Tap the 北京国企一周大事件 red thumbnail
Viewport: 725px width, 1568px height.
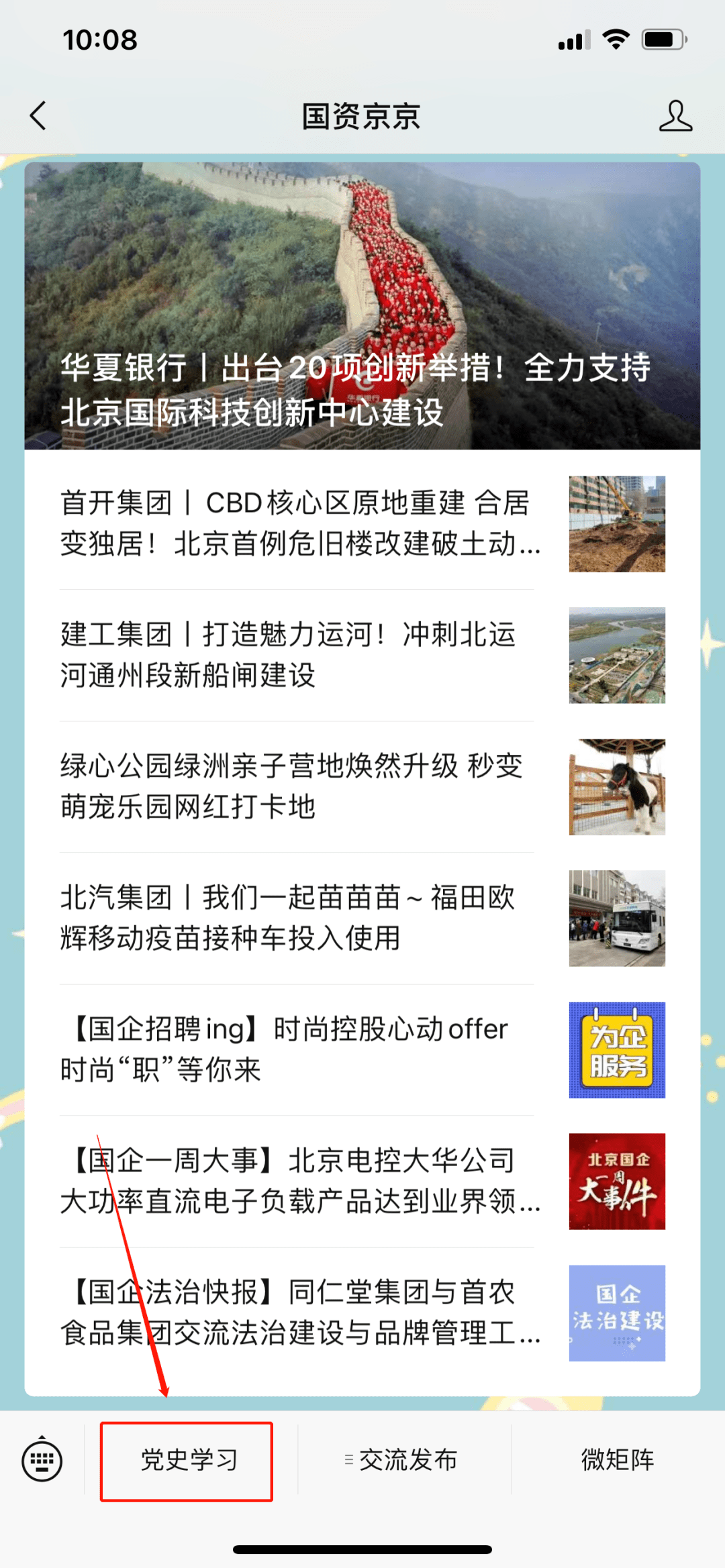[616, 1181]
